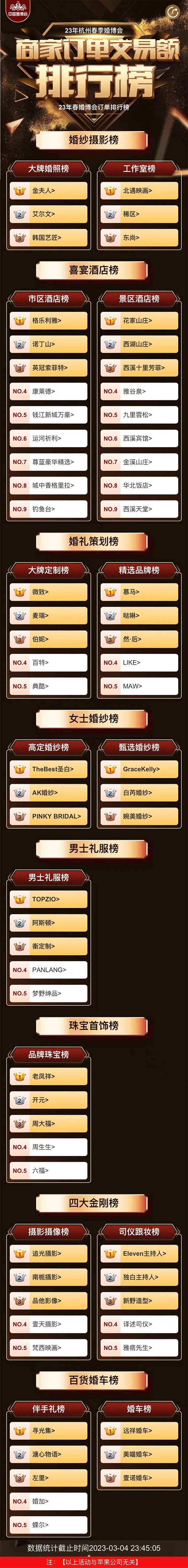Tap the refresh icon at top right

[173, 12]
